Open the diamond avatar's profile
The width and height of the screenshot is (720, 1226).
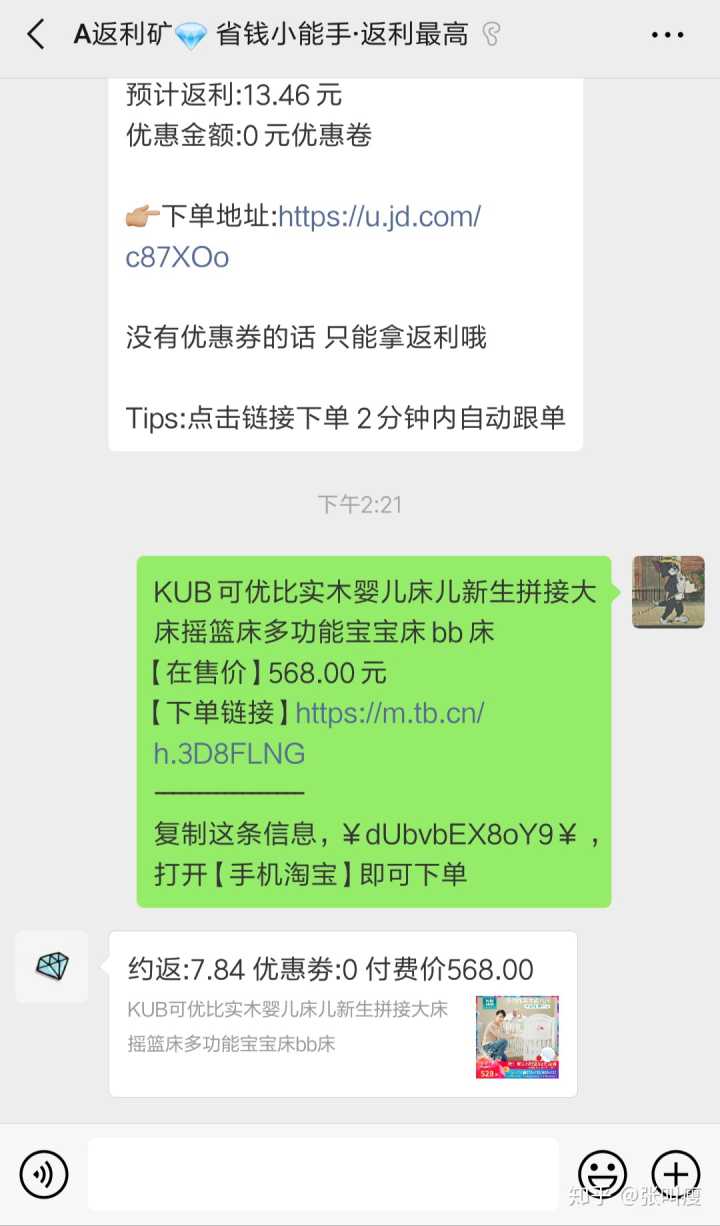tap(52, 966)
